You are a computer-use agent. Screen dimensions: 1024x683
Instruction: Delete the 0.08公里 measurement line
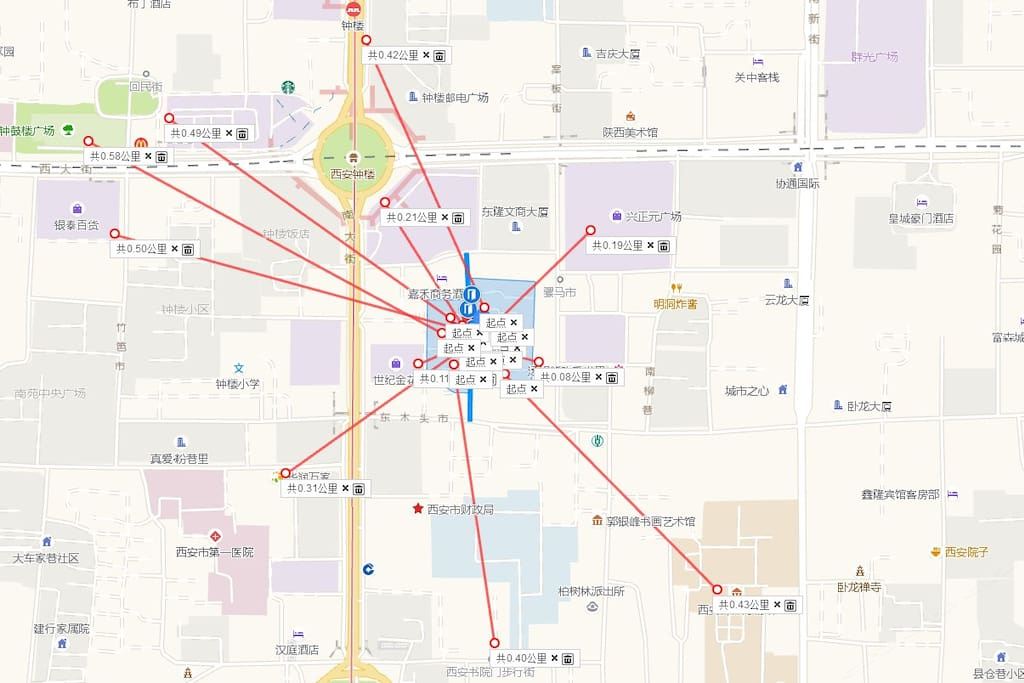[612, 378]
